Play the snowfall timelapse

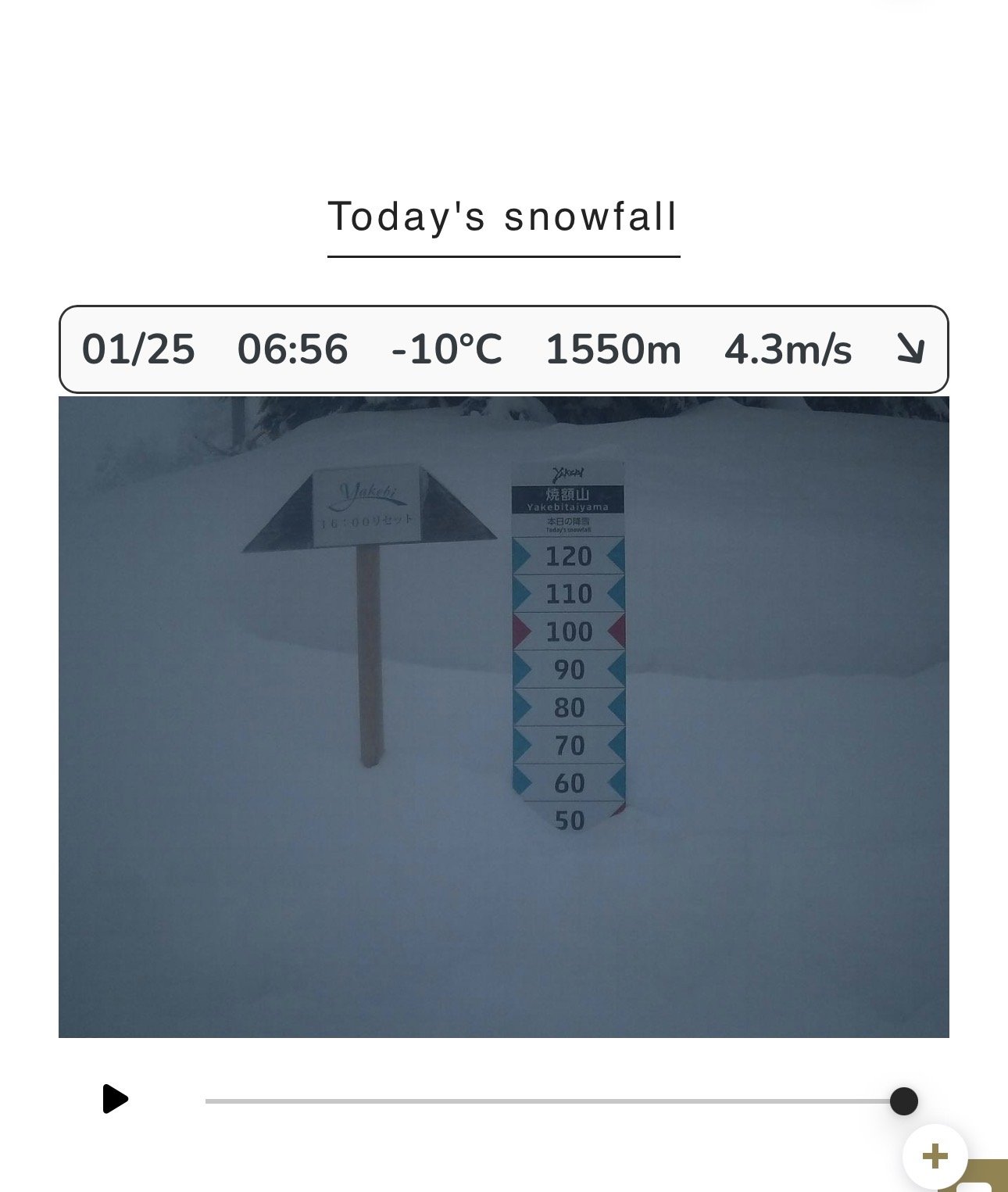115,1099
